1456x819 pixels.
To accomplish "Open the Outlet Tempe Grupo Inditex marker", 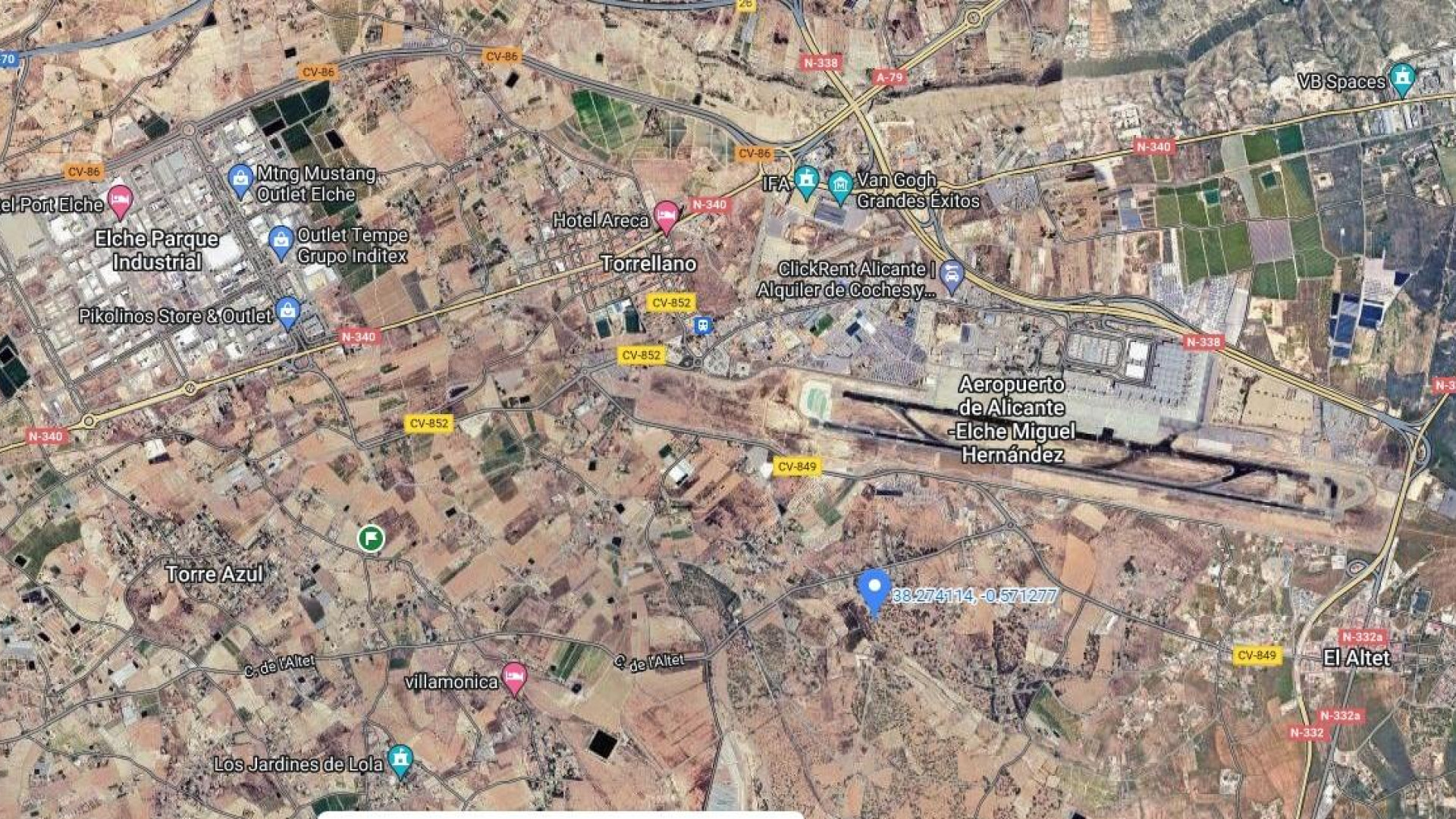I will click(x=281, y=242).
